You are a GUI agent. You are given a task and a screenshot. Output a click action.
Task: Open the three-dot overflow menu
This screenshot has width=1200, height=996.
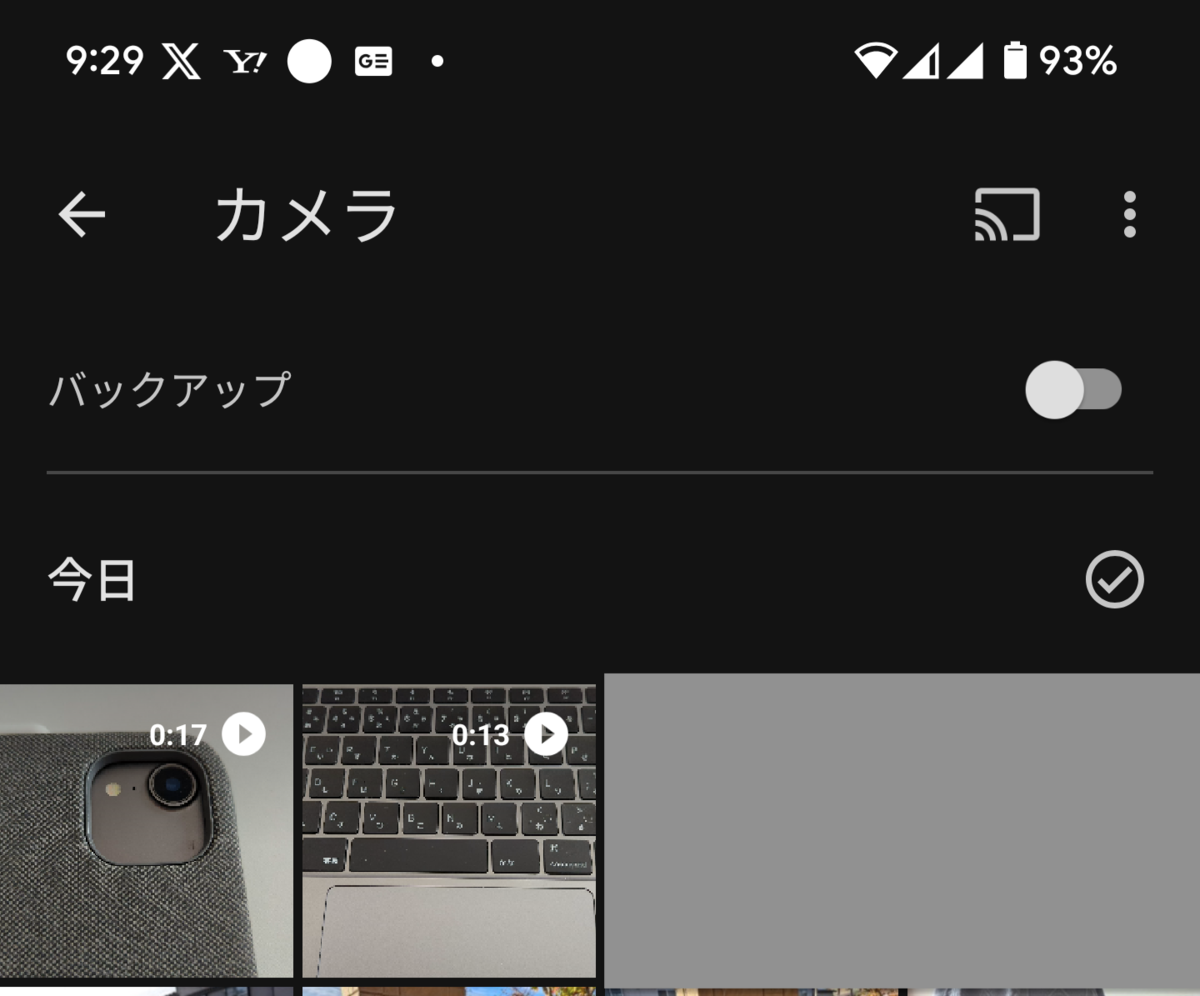[1129, 214]
